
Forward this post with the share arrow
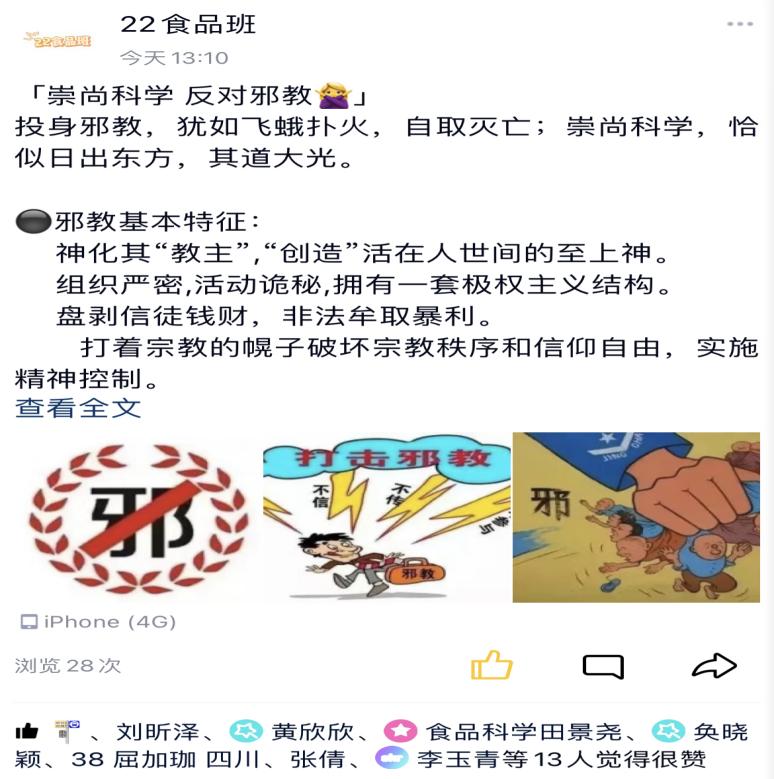(714, 666)
